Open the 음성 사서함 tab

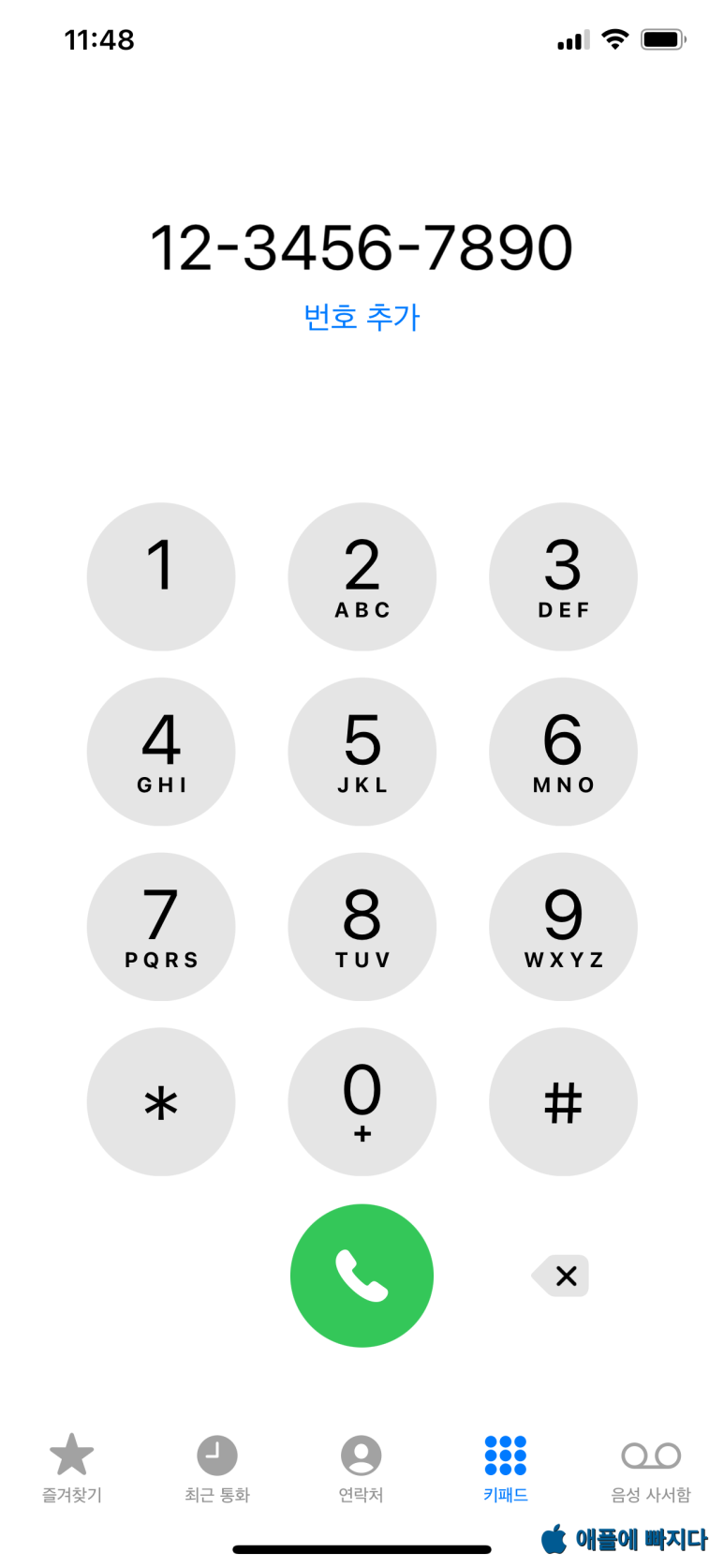point(651,1468)
